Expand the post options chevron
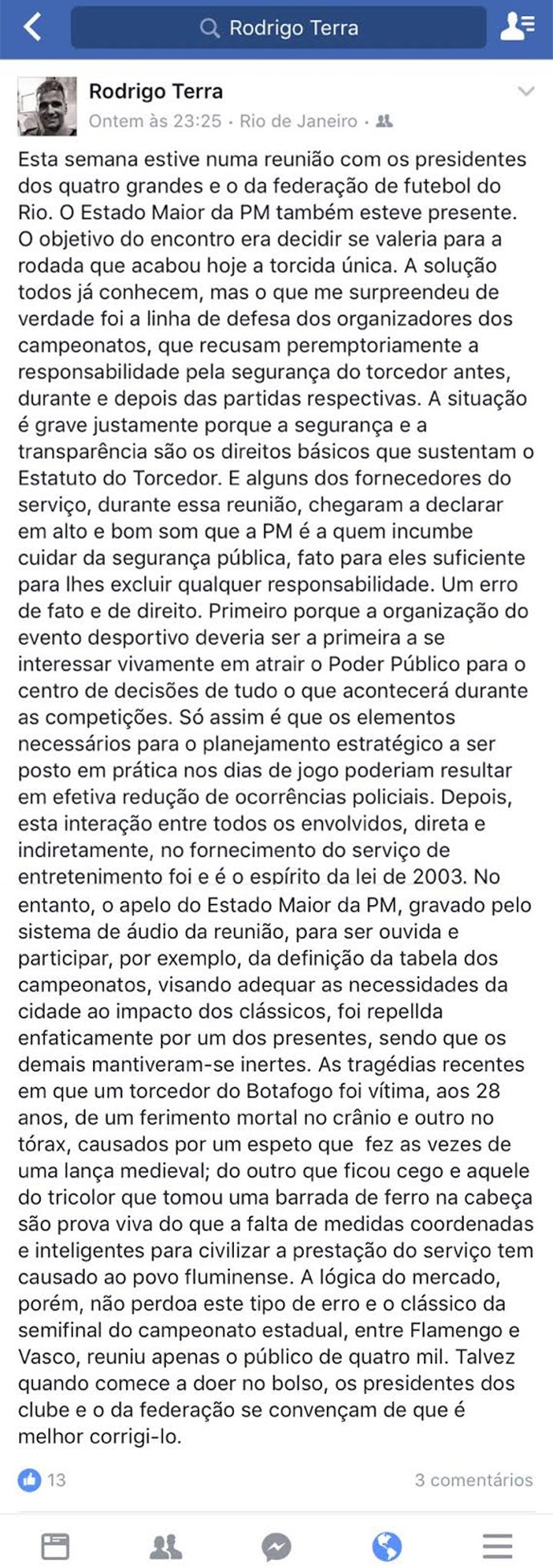The height and width of the screenshot is (1568, 553). tap(526, 91)
